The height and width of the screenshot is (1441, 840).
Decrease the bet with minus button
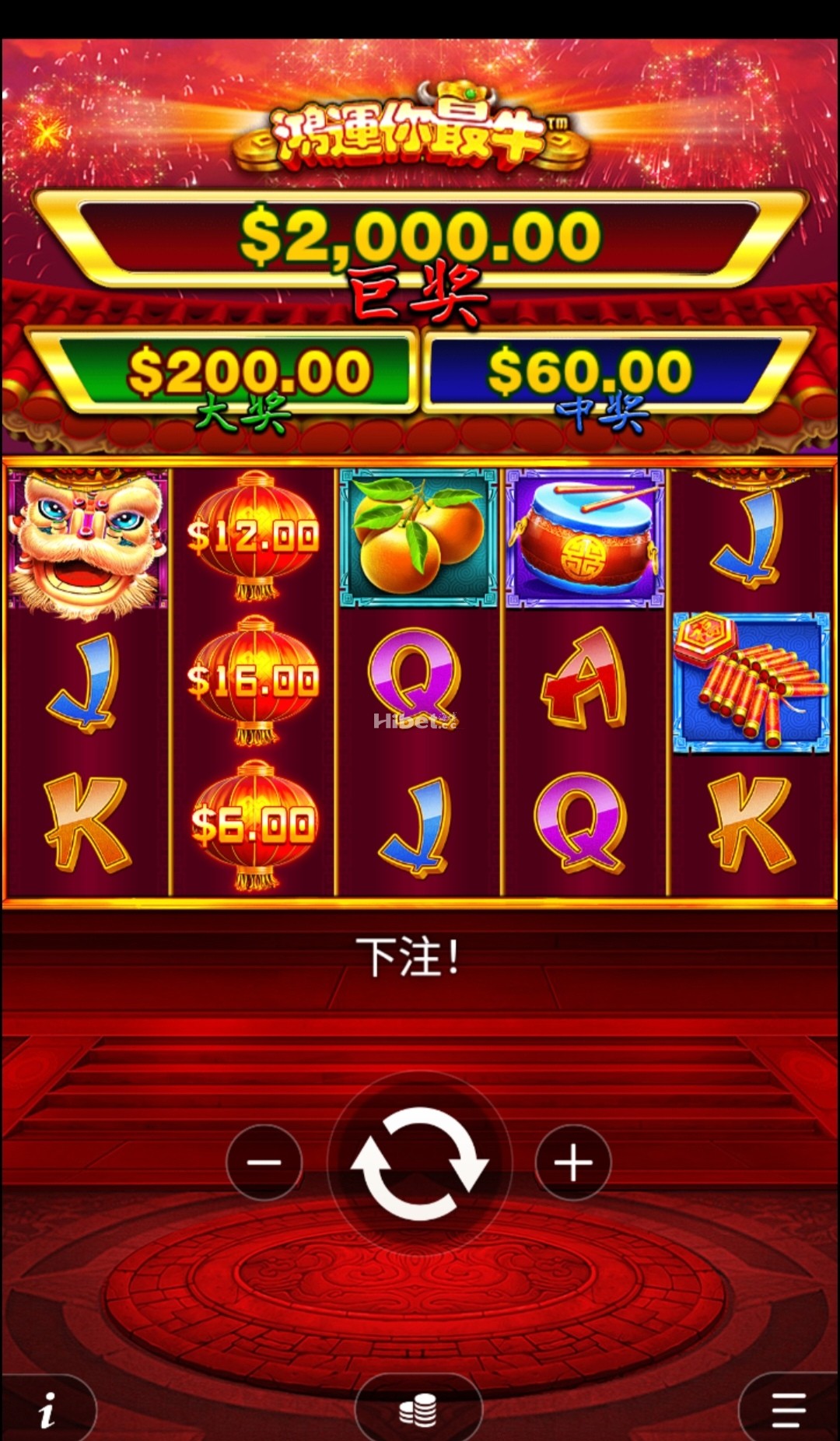(264, 1162)
